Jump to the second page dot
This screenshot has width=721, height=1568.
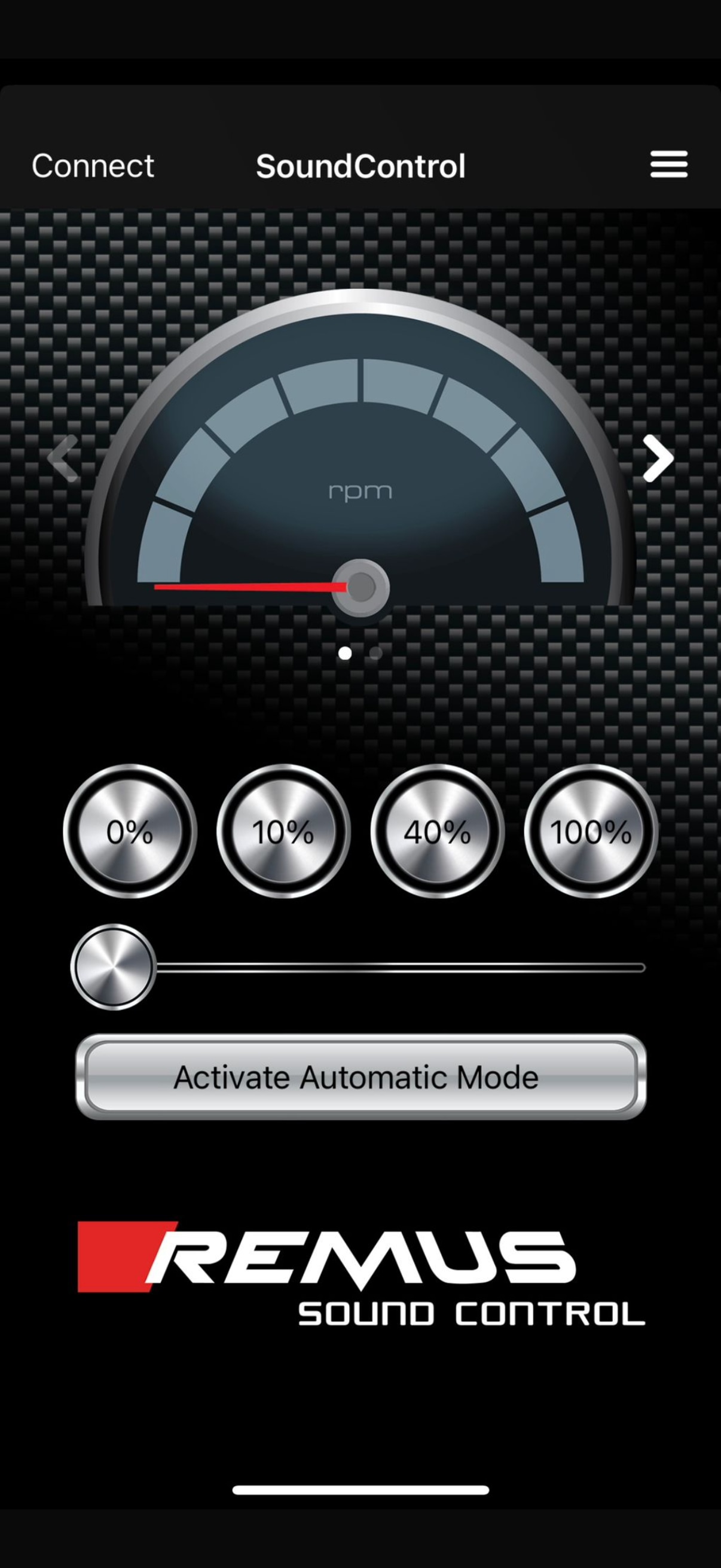[376, 653]
